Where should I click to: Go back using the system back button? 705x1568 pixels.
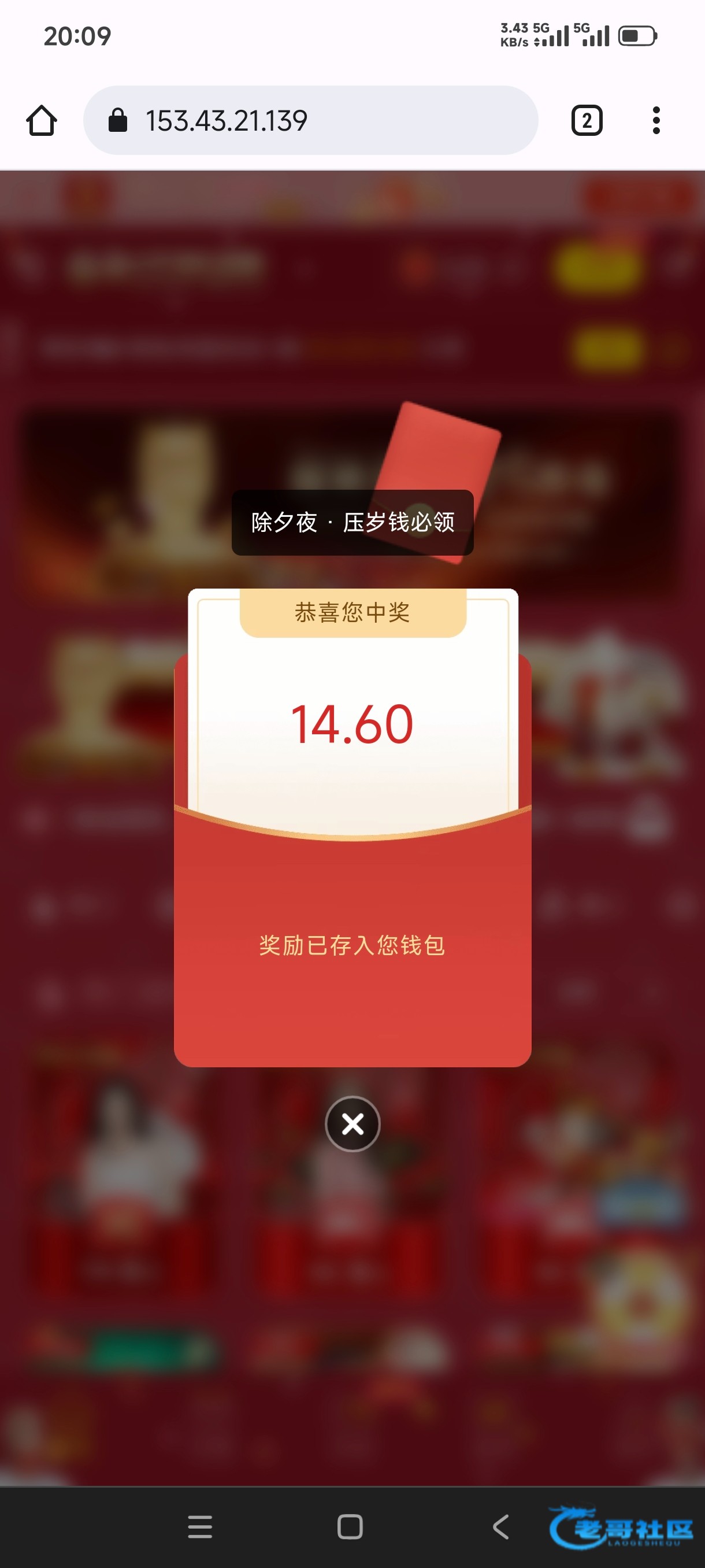click(x=500, y=1526)
